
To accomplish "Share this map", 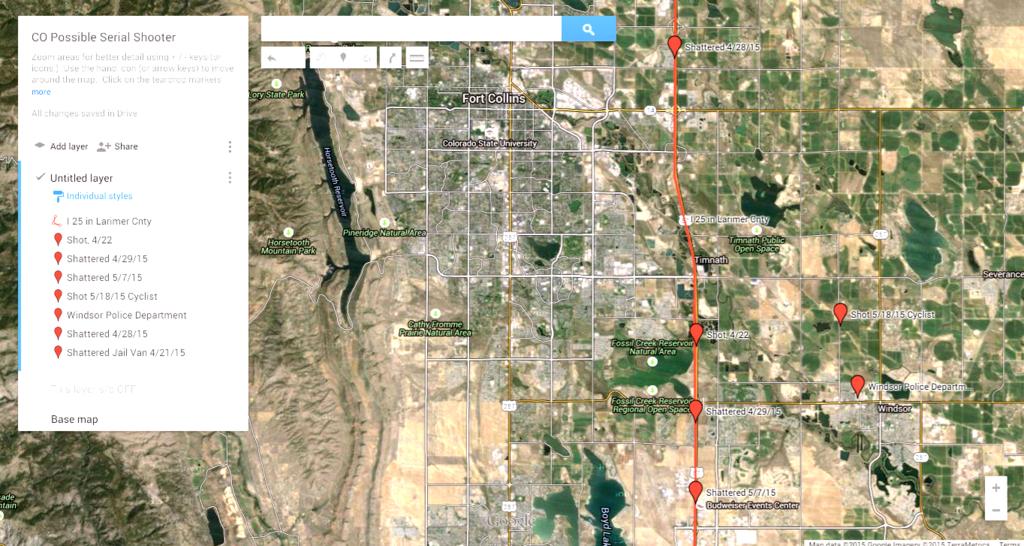I will pyautogui.click(x=117, y=146).
